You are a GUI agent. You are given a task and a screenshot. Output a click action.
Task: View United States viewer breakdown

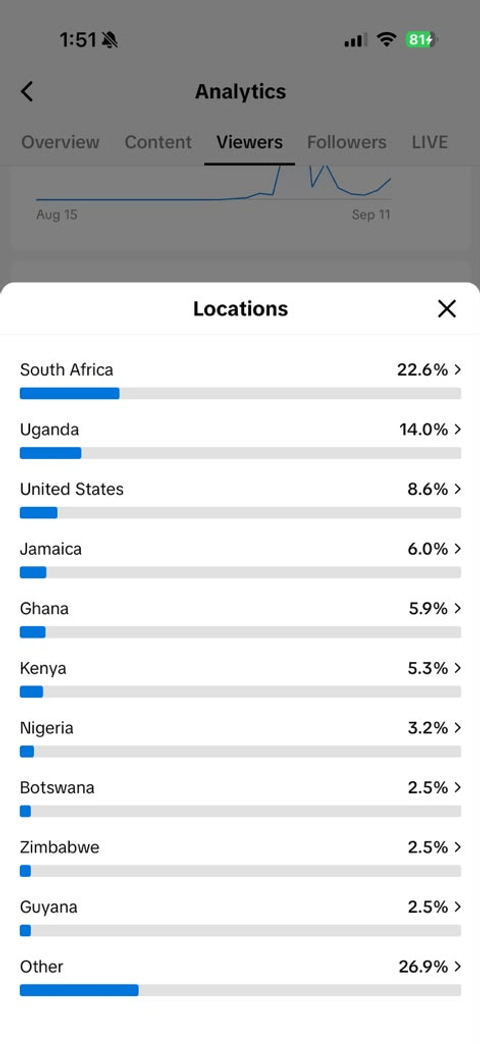(240, 501)
